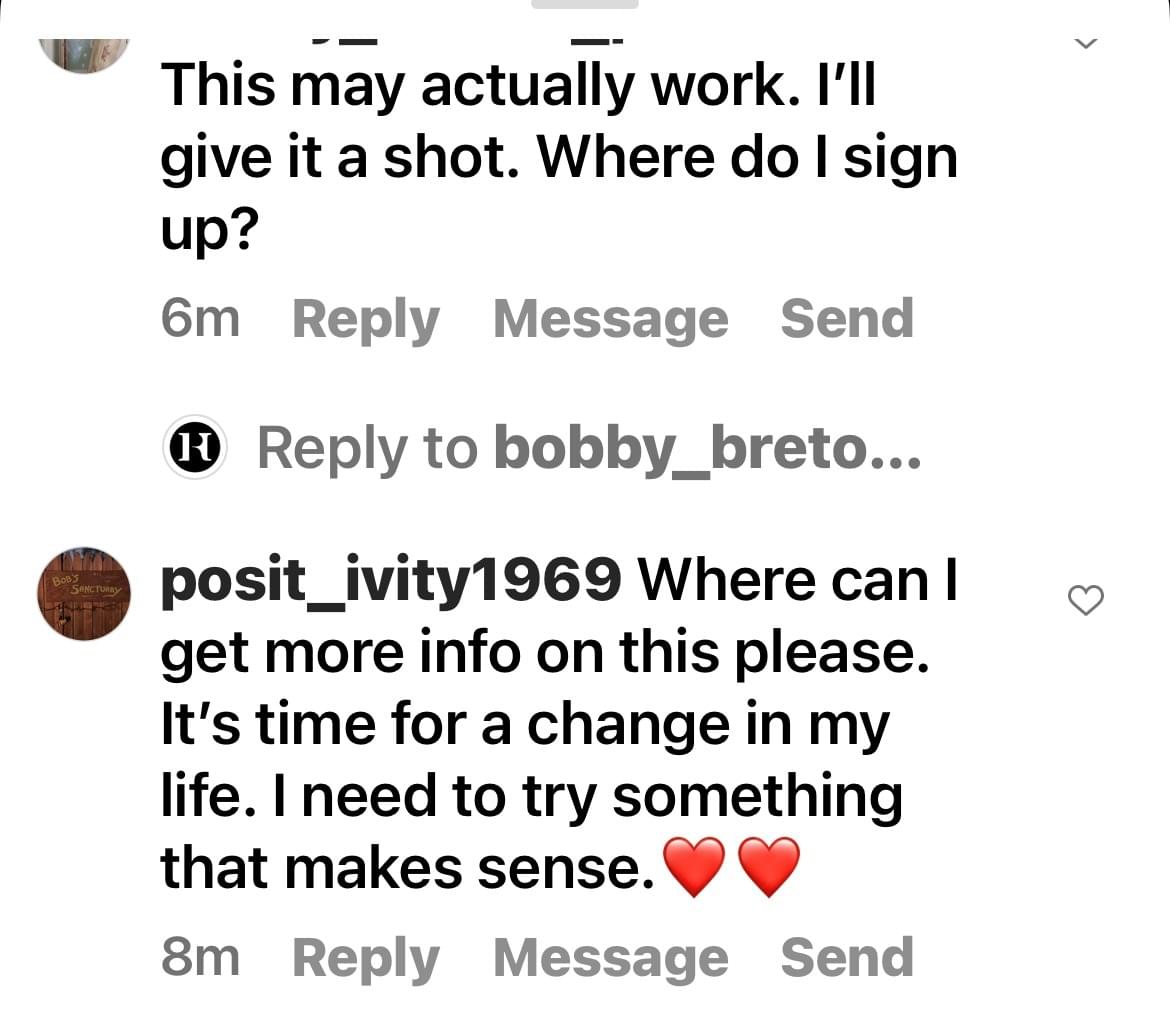Reply to the 6m 'Where do I sign up' comment
This screenshot has height=1033, width=1170.
(365, 320)
